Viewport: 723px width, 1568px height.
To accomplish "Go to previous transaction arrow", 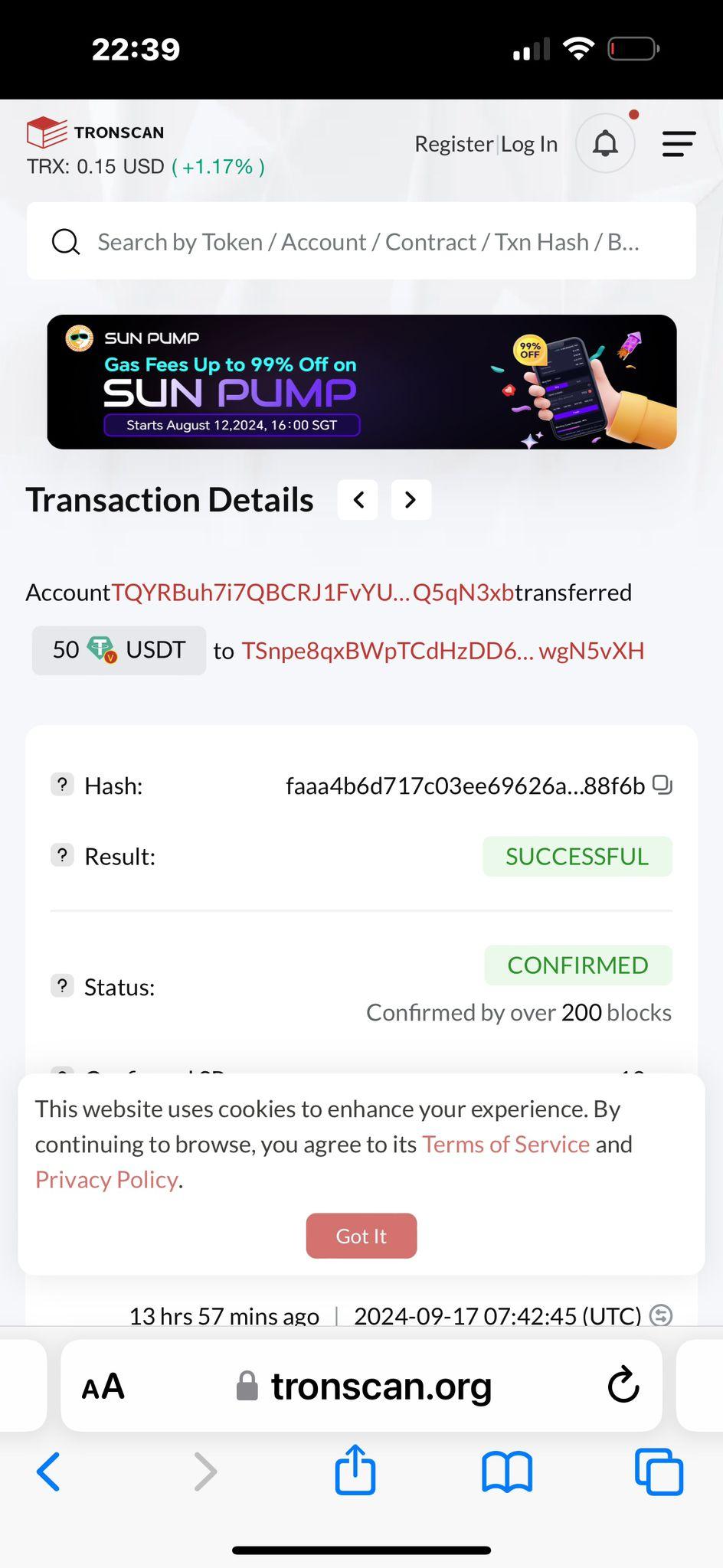I will click(x=358, y=500).
